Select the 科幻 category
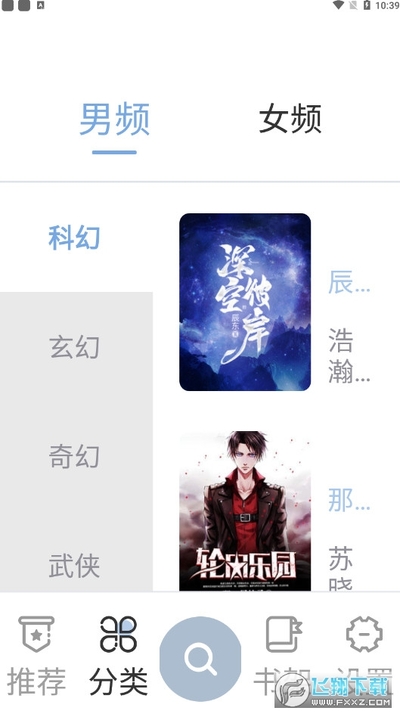The image size is (400, 717). pos(74,238)
